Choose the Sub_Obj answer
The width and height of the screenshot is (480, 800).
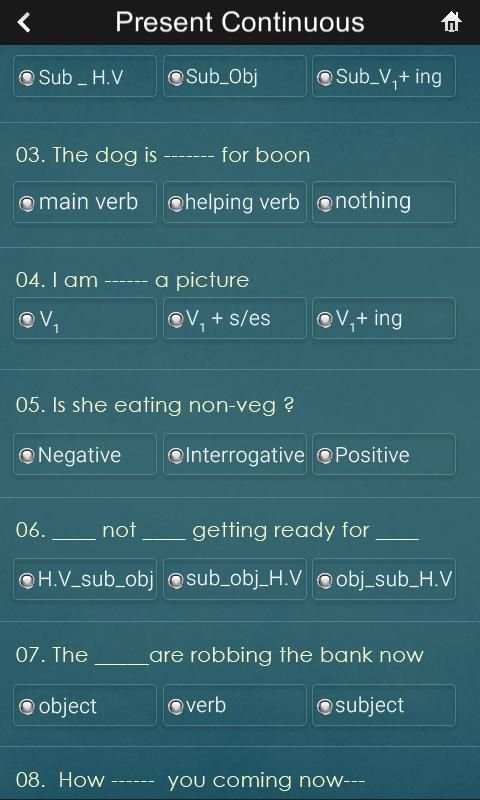pos(235,77)
